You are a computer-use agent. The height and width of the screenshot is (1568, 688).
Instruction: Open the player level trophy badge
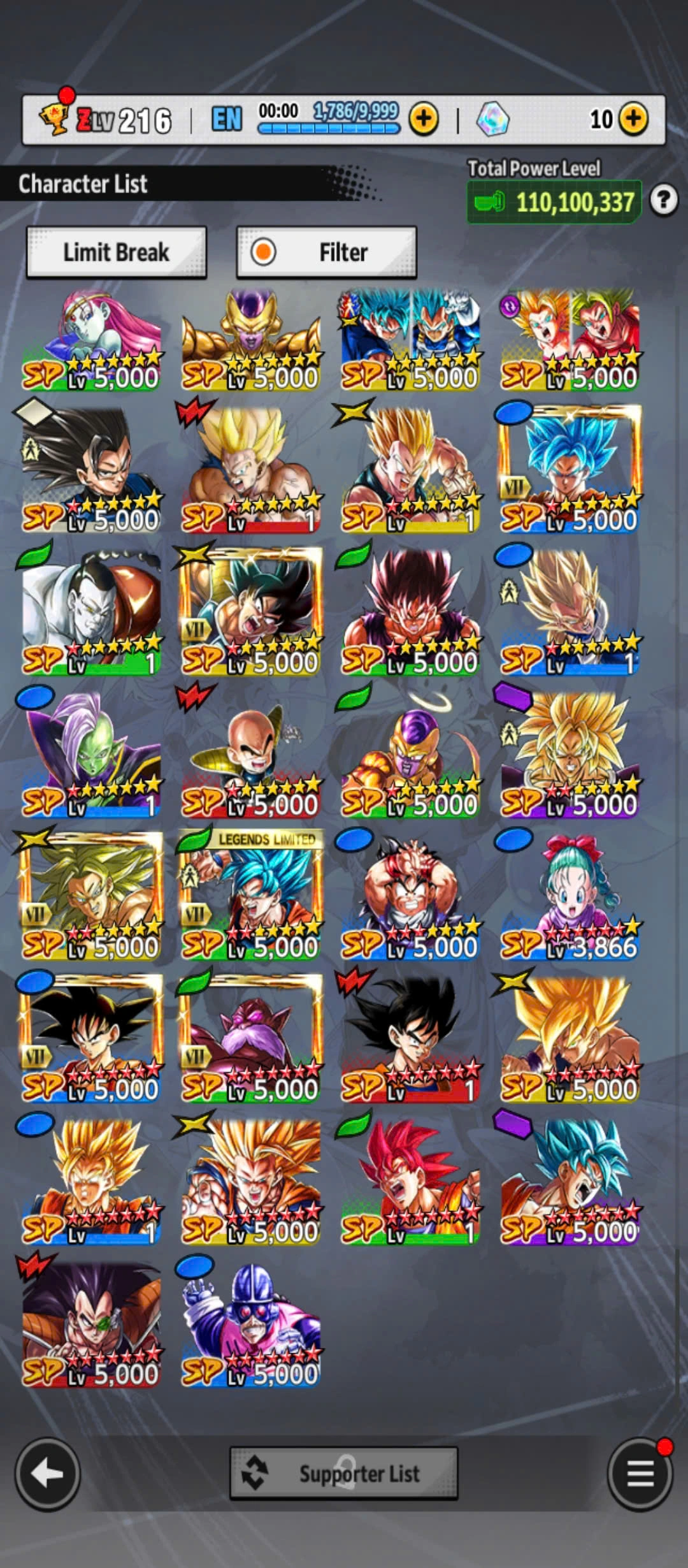point(55,117)
